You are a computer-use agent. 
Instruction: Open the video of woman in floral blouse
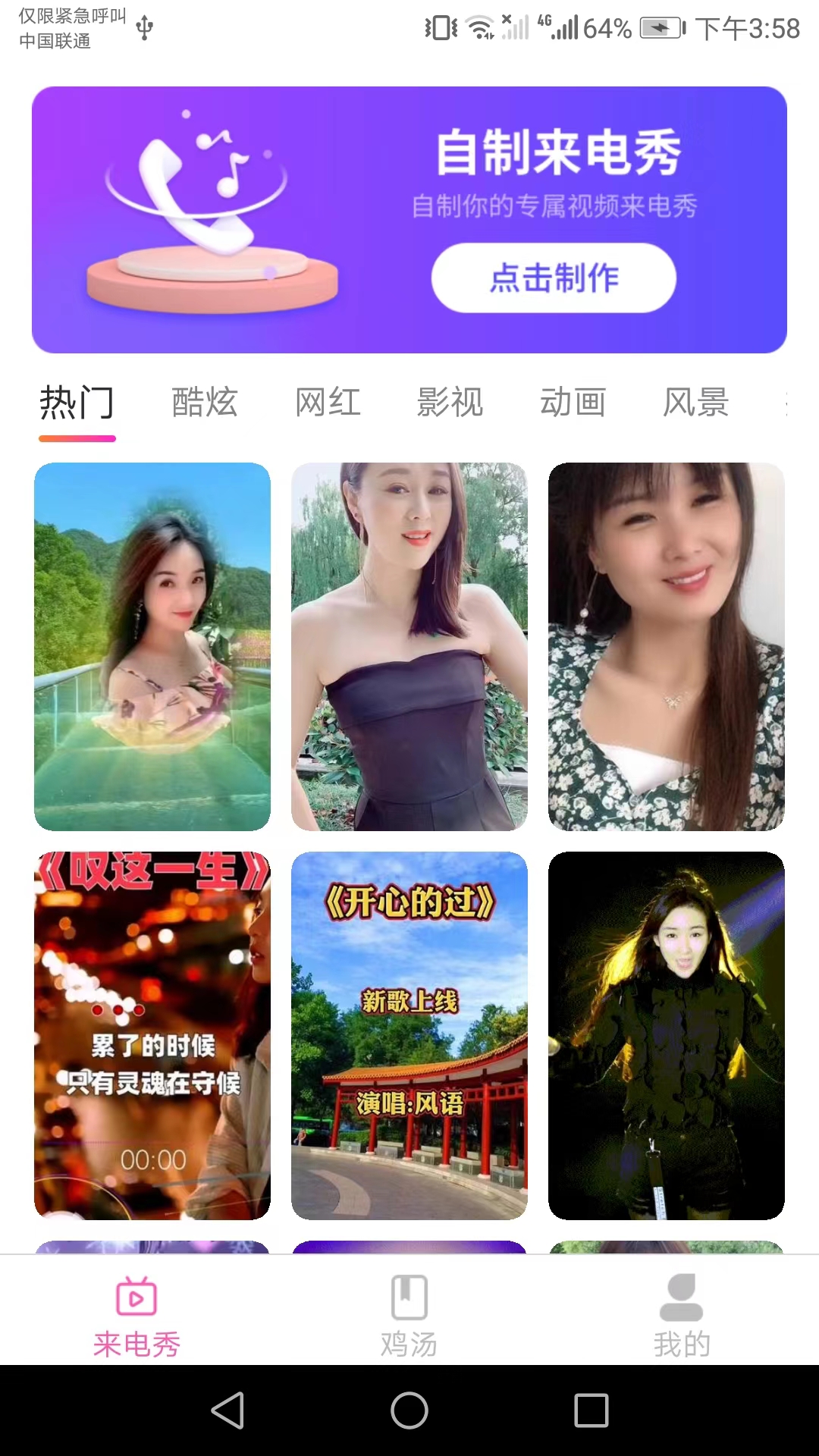point(667,646)
